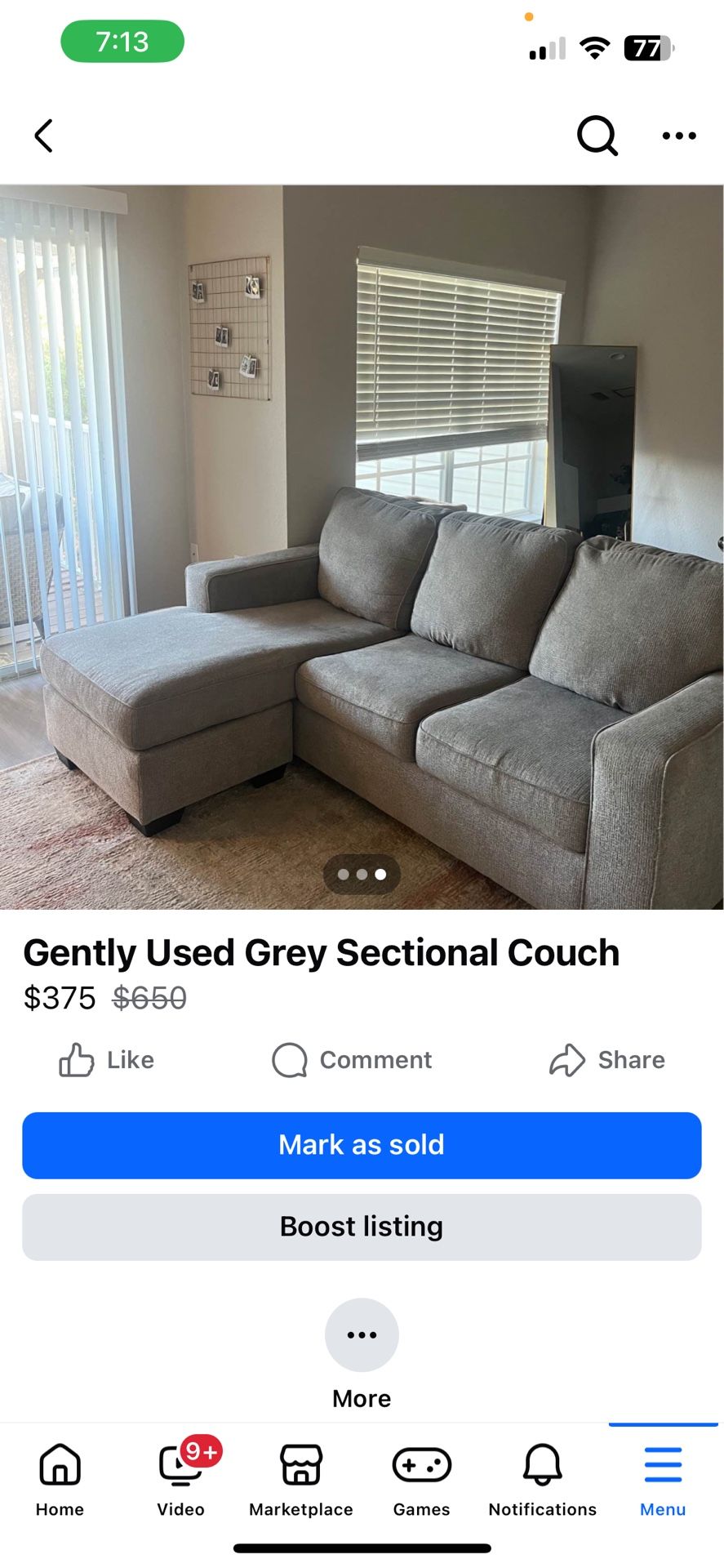Tap the Boost listing button
This screenshot has width=724, height=1568.
pyautogui.click(x=362, y=1226)
